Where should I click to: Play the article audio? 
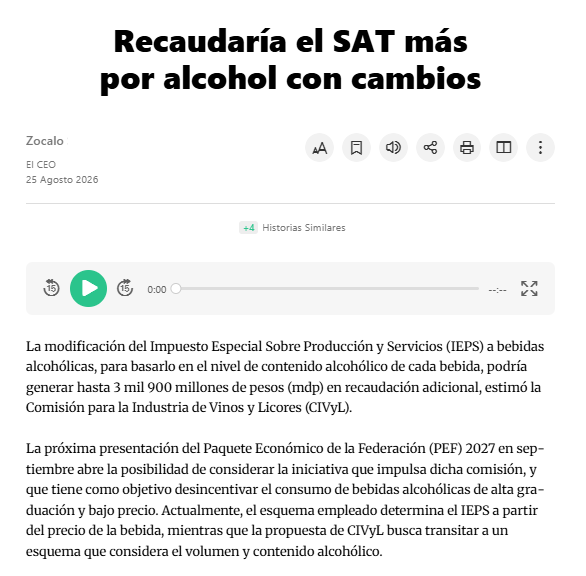click(x=89, y=289)
